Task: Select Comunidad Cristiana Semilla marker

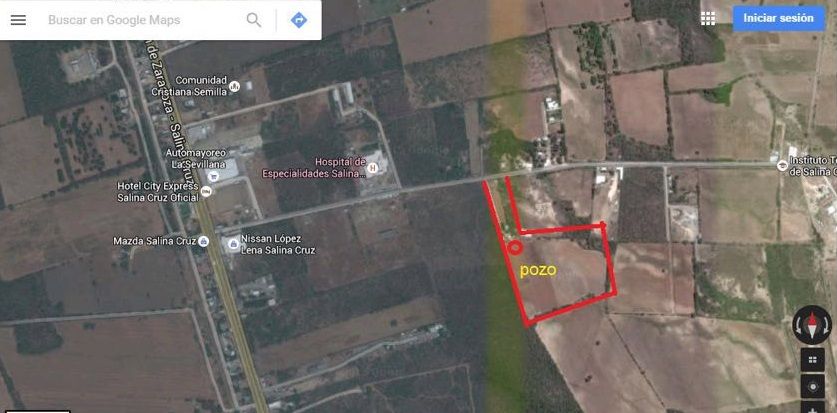Action: point(235,87)
